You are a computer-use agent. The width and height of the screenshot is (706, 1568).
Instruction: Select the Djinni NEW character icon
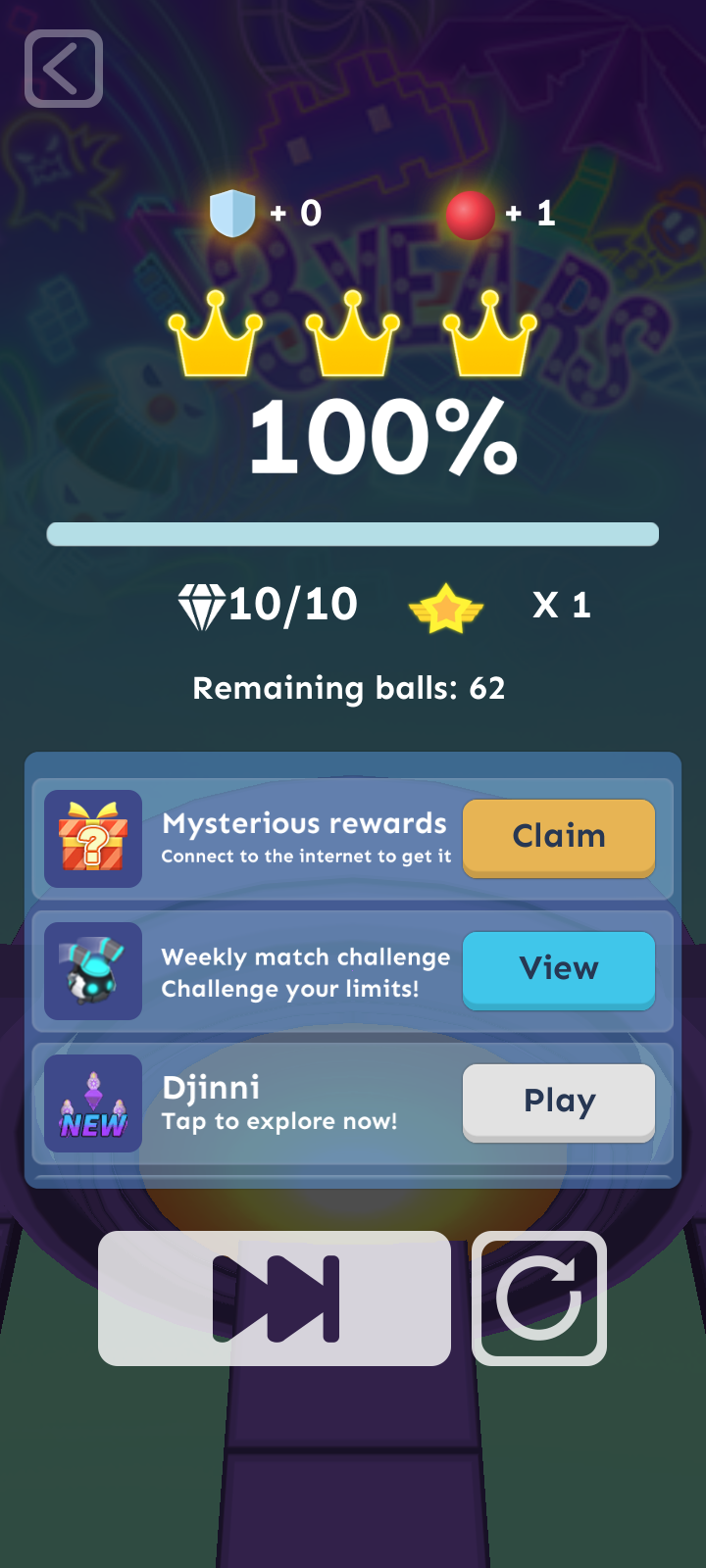[x=93, y=1102]
